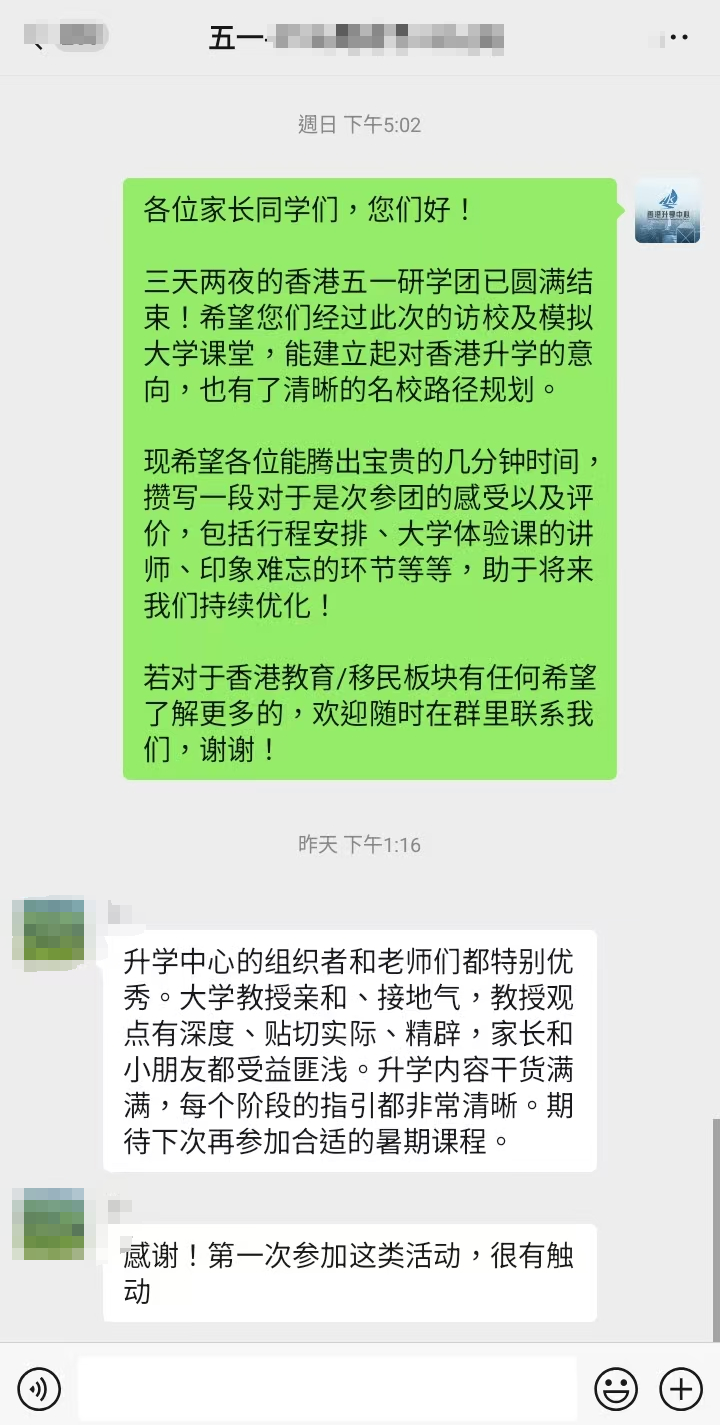Tap the message text field

(327, 1388)
